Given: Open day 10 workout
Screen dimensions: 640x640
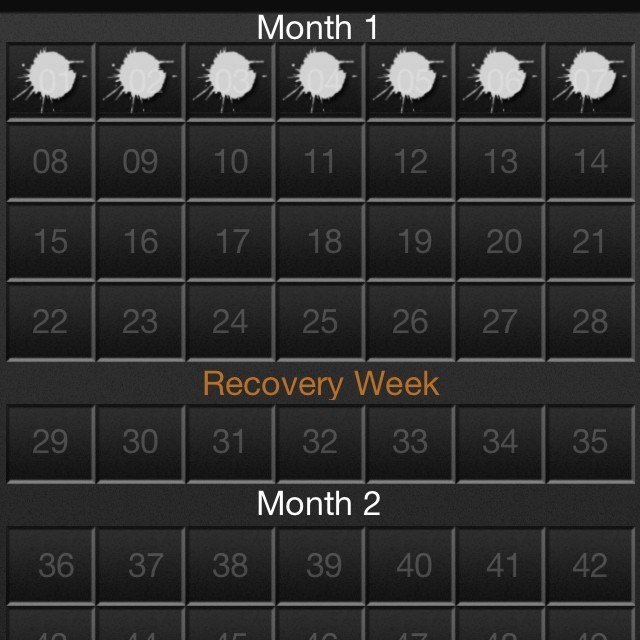Looking at the screenshot, I should tap(230, 160).
